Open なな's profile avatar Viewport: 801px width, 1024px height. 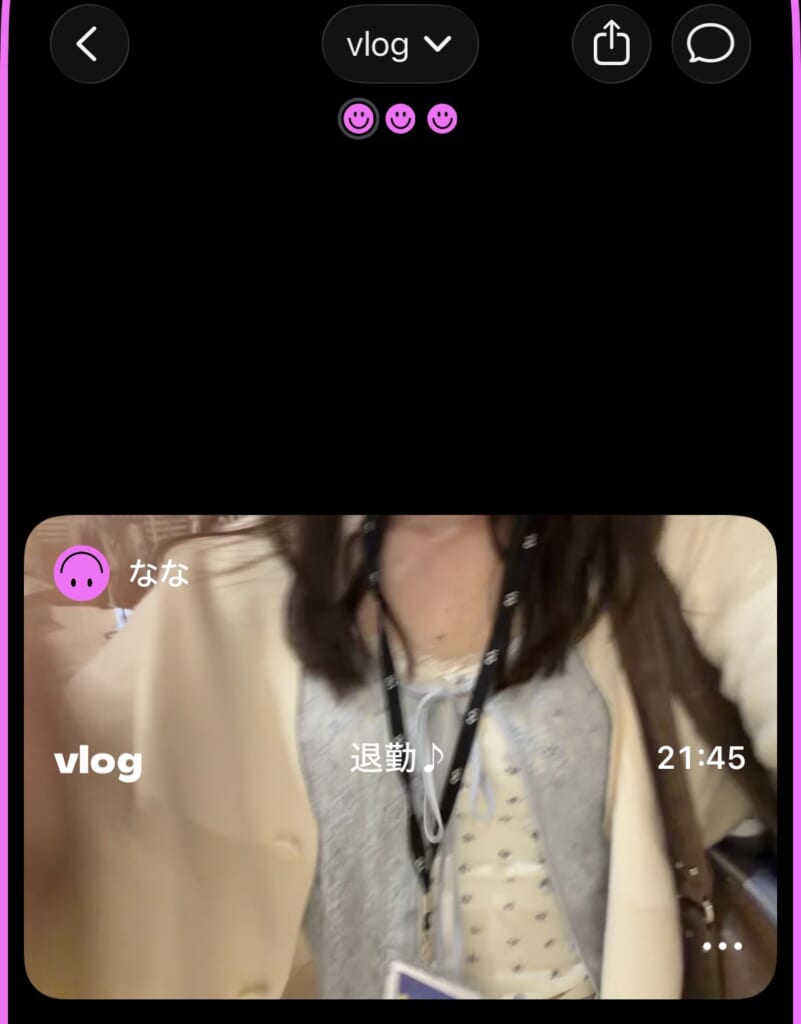81,574
